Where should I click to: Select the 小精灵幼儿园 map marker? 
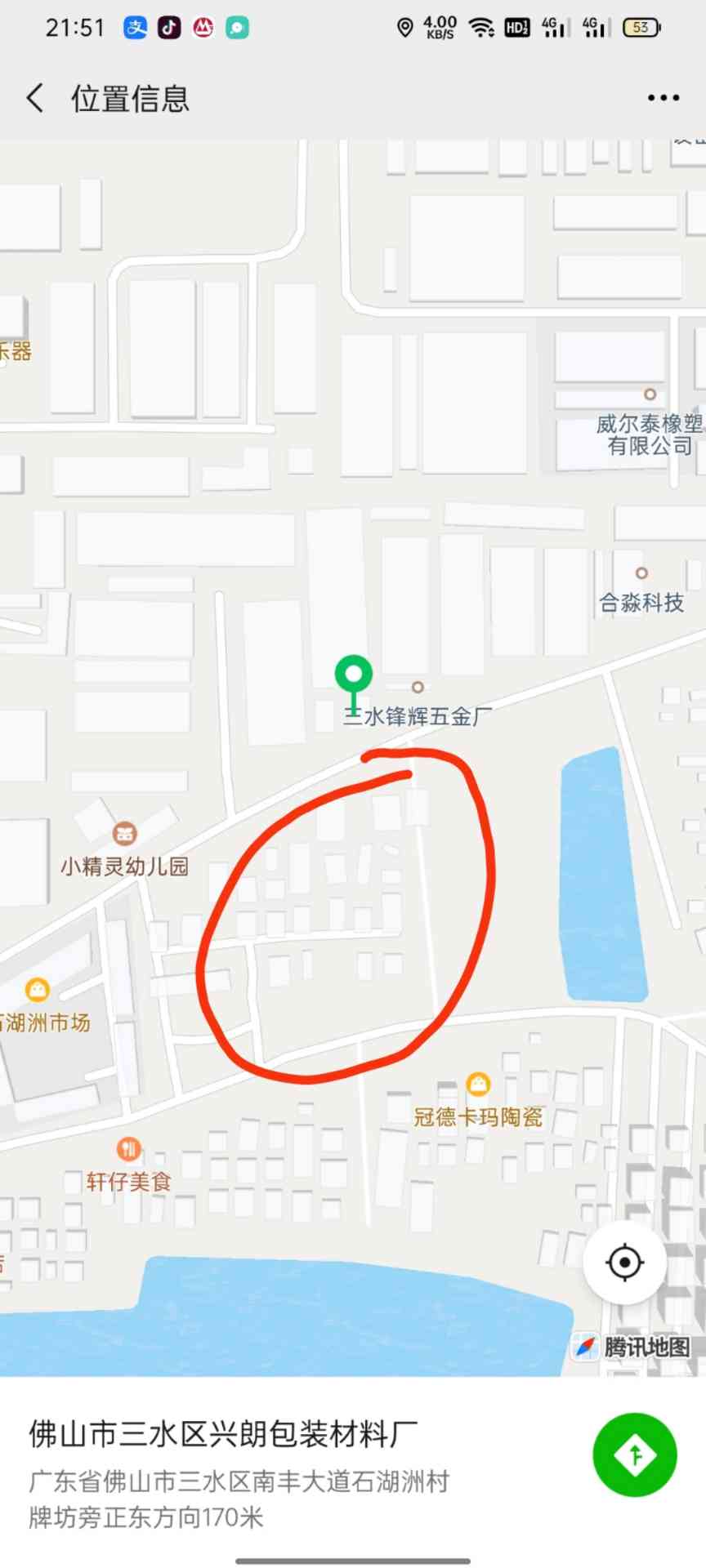tap(124, 834)
